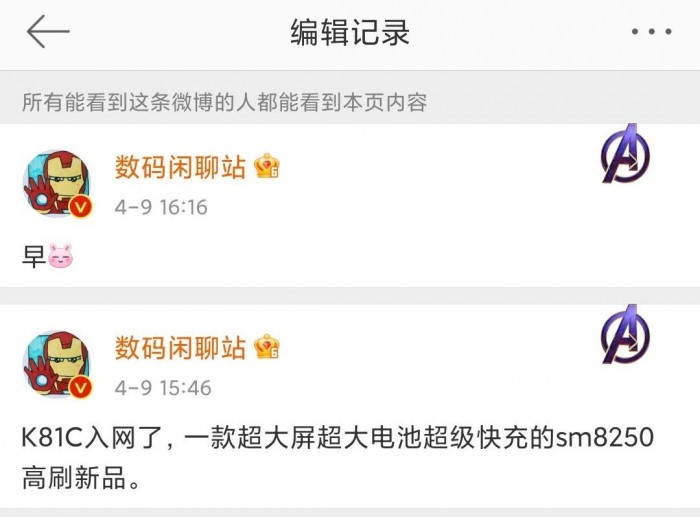Open 数码闲聊站 profile from the 16:16 post
The height and width of the screenshot is (517, 700).
[180, 167]
